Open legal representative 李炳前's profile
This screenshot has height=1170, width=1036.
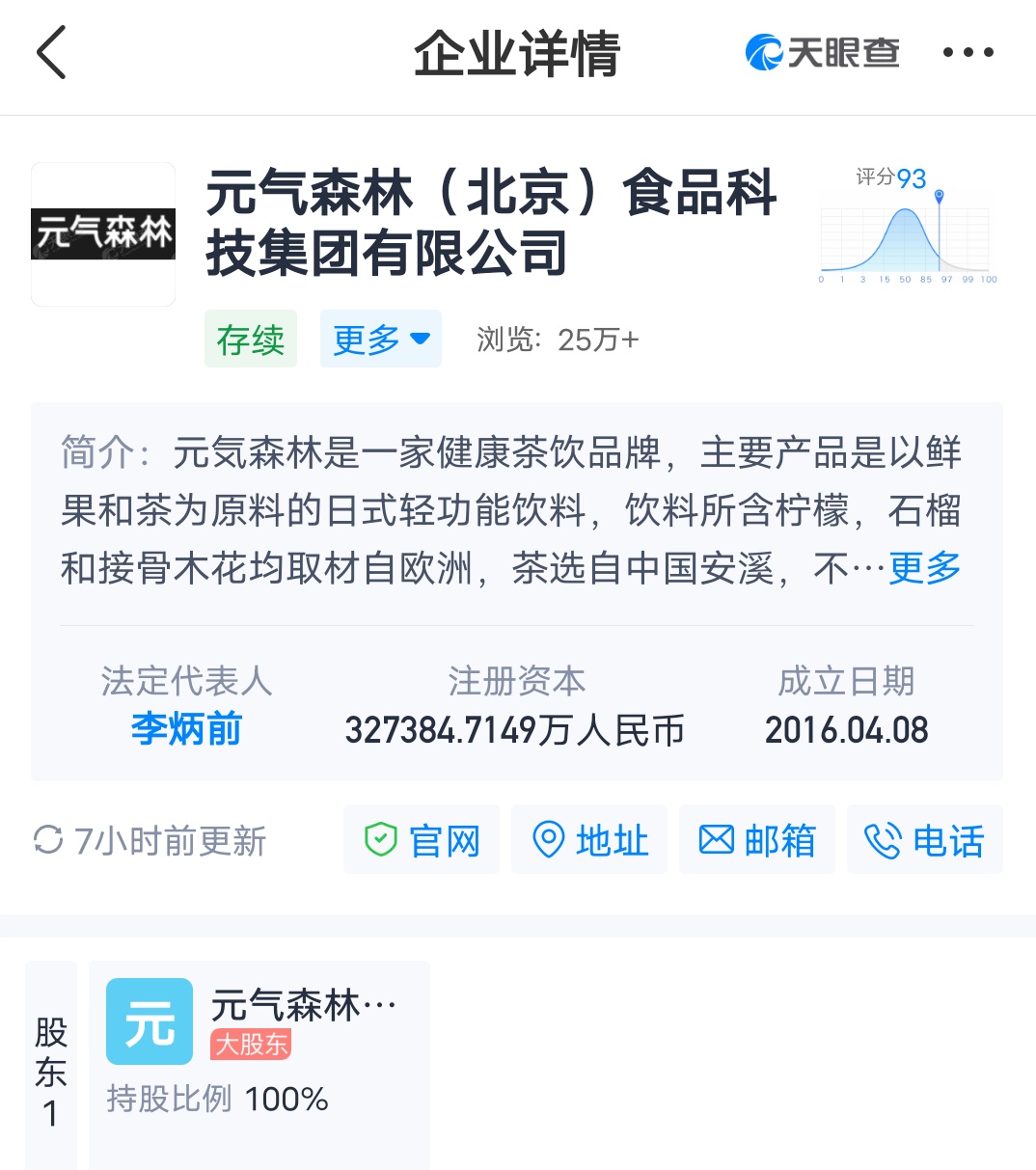(186, 729)
